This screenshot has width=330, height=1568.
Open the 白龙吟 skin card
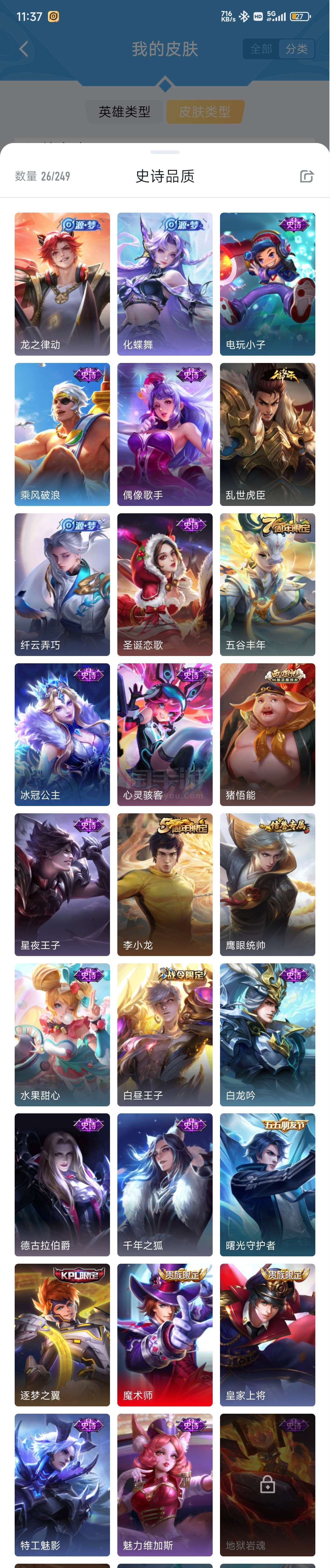point(267,1034)
